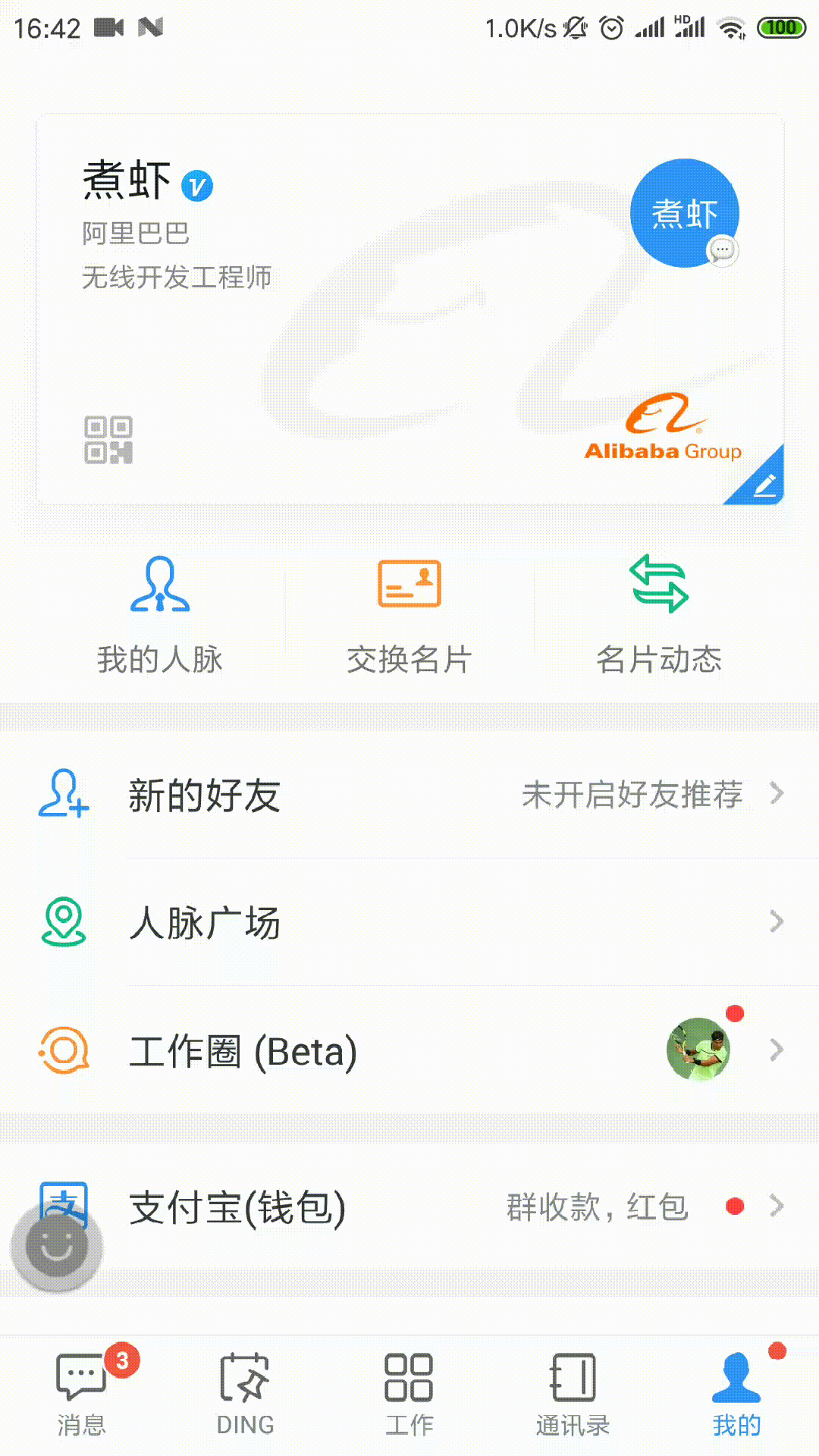Tap the floating smiley assistant button
This screenshot has height=1456, width=819.
click(x=57, y=1246)
